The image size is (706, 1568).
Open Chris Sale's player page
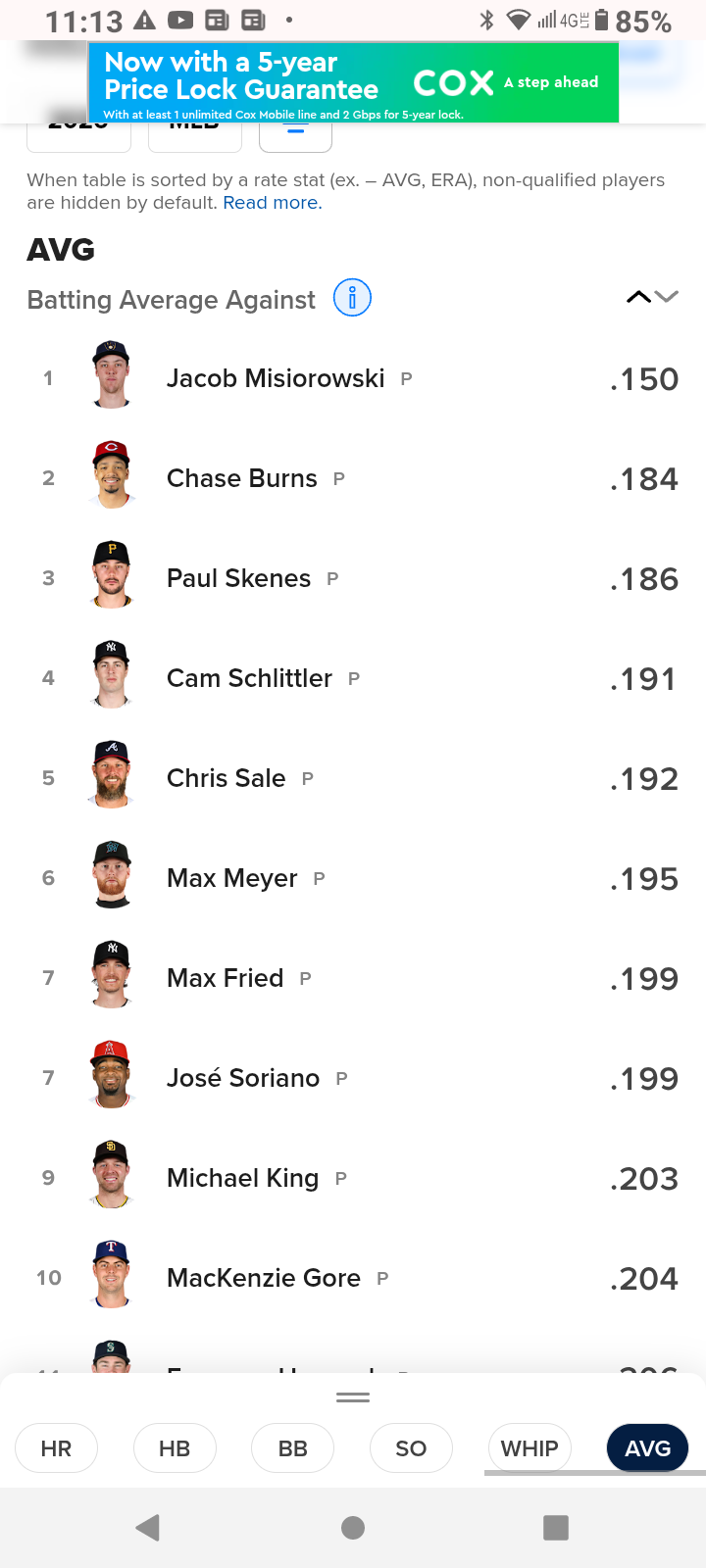pyautogui.click(x=226, y=778)
